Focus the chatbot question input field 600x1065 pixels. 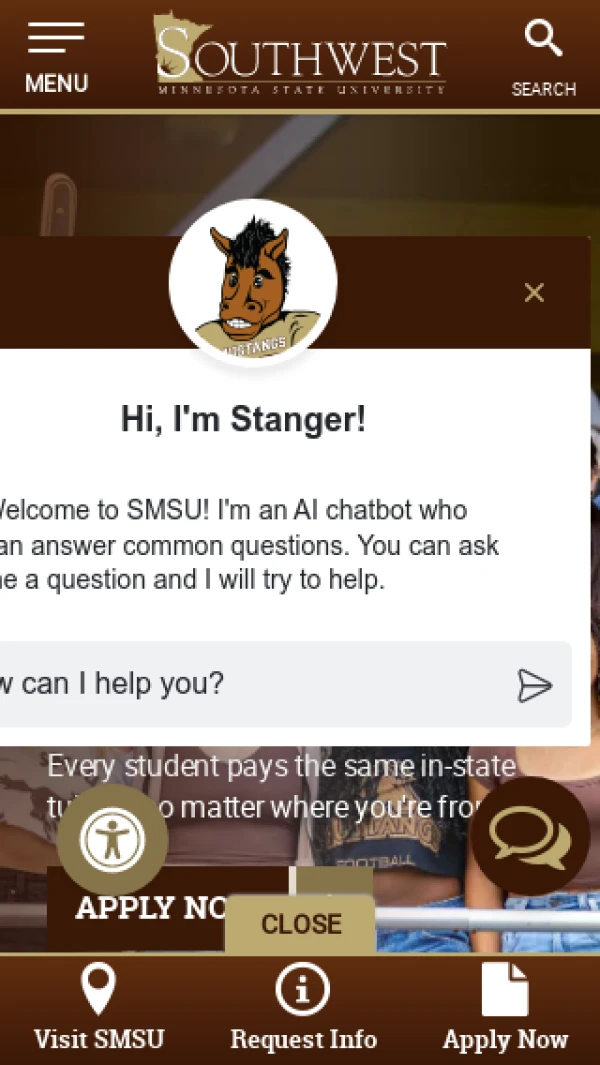(250, 684)
